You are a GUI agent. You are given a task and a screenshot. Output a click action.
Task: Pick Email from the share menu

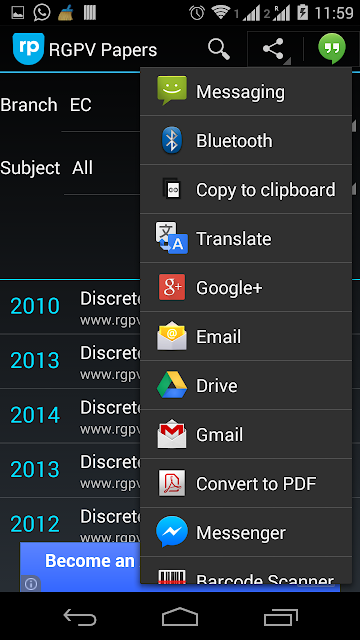click(246, 336)
